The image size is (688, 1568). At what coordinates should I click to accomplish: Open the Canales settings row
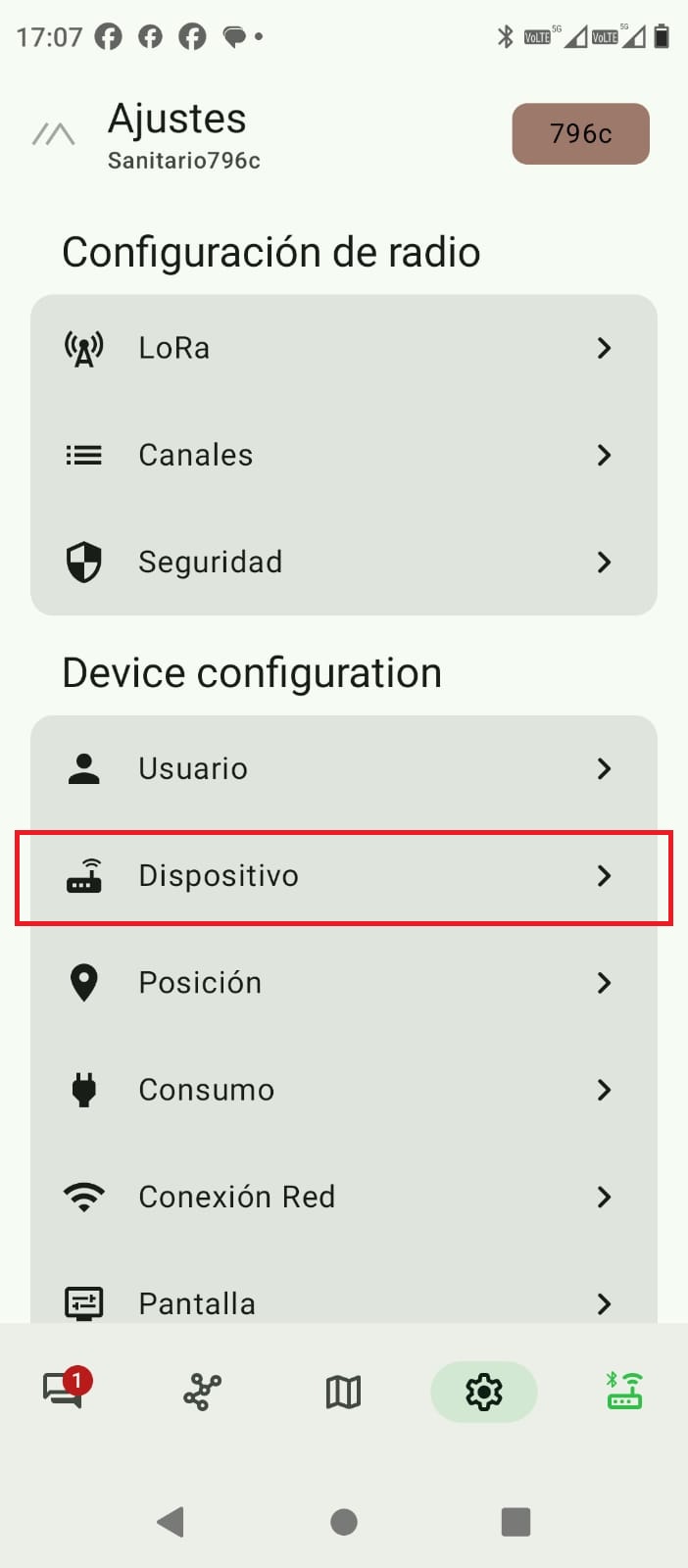pyautogui.click(x=343, y=455)
